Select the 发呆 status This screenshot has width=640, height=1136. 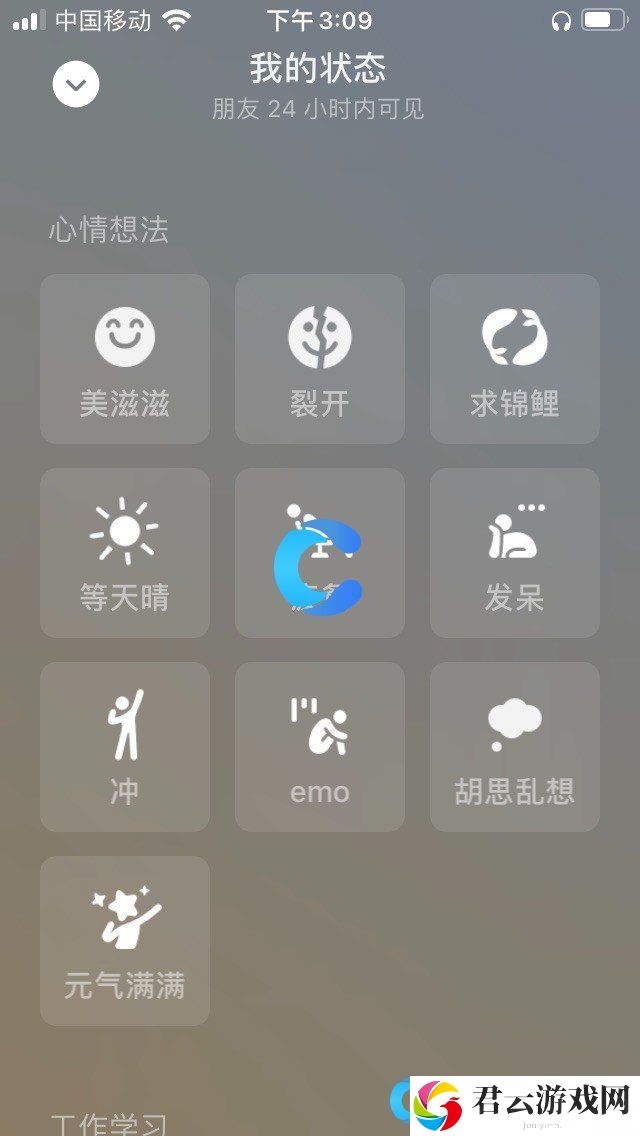coord(515,553)
